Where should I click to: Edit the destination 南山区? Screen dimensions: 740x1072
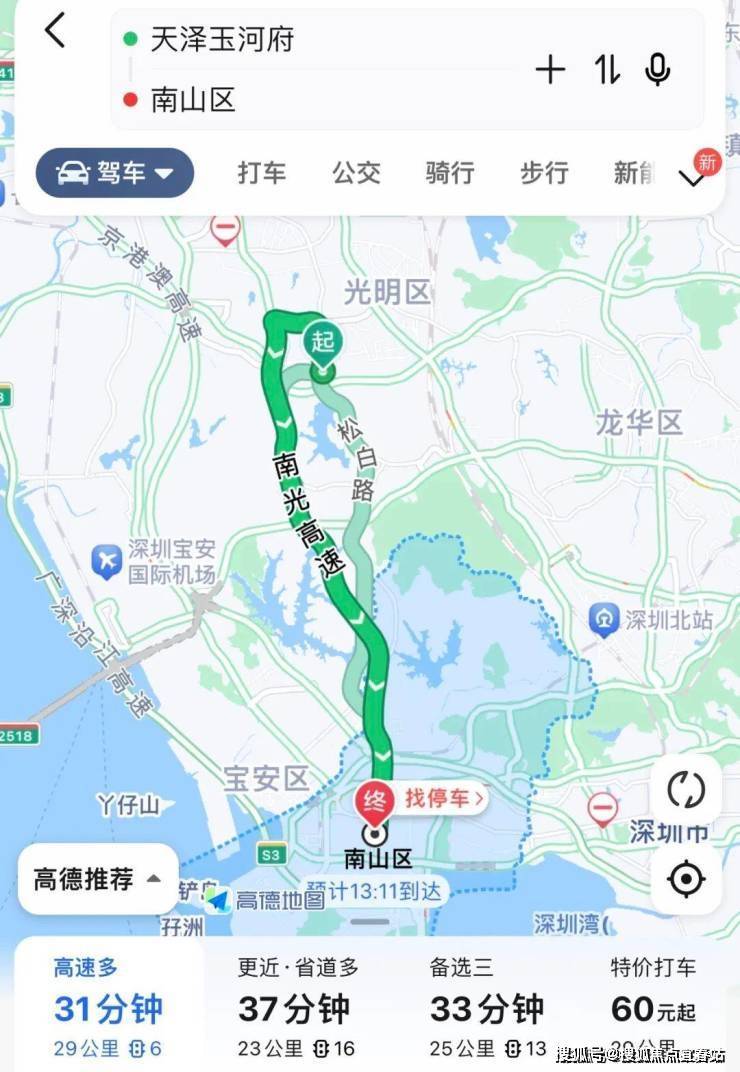[x=193, y=99]
